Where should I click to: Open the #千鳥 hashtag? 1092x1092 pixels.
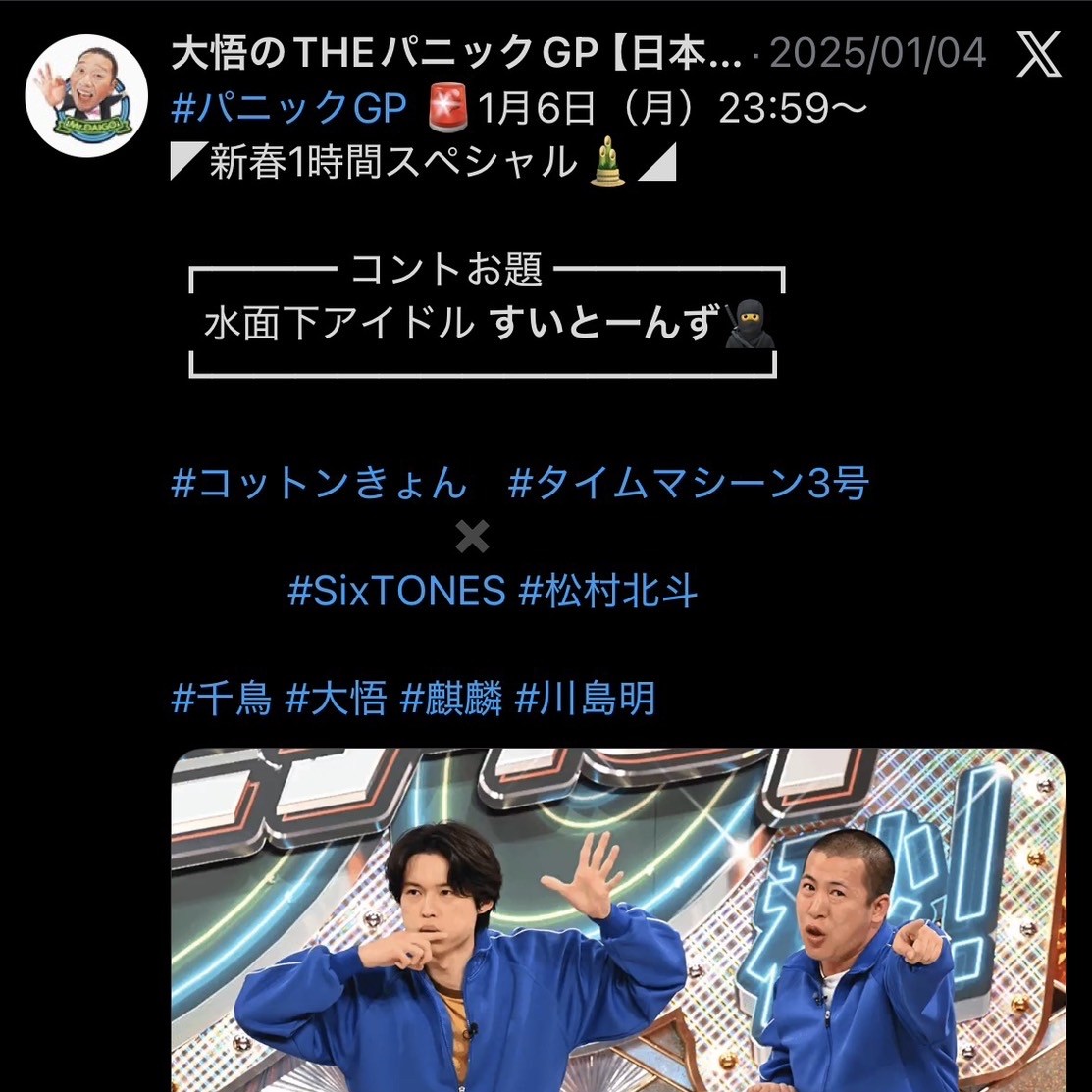[x=221, y=700]
